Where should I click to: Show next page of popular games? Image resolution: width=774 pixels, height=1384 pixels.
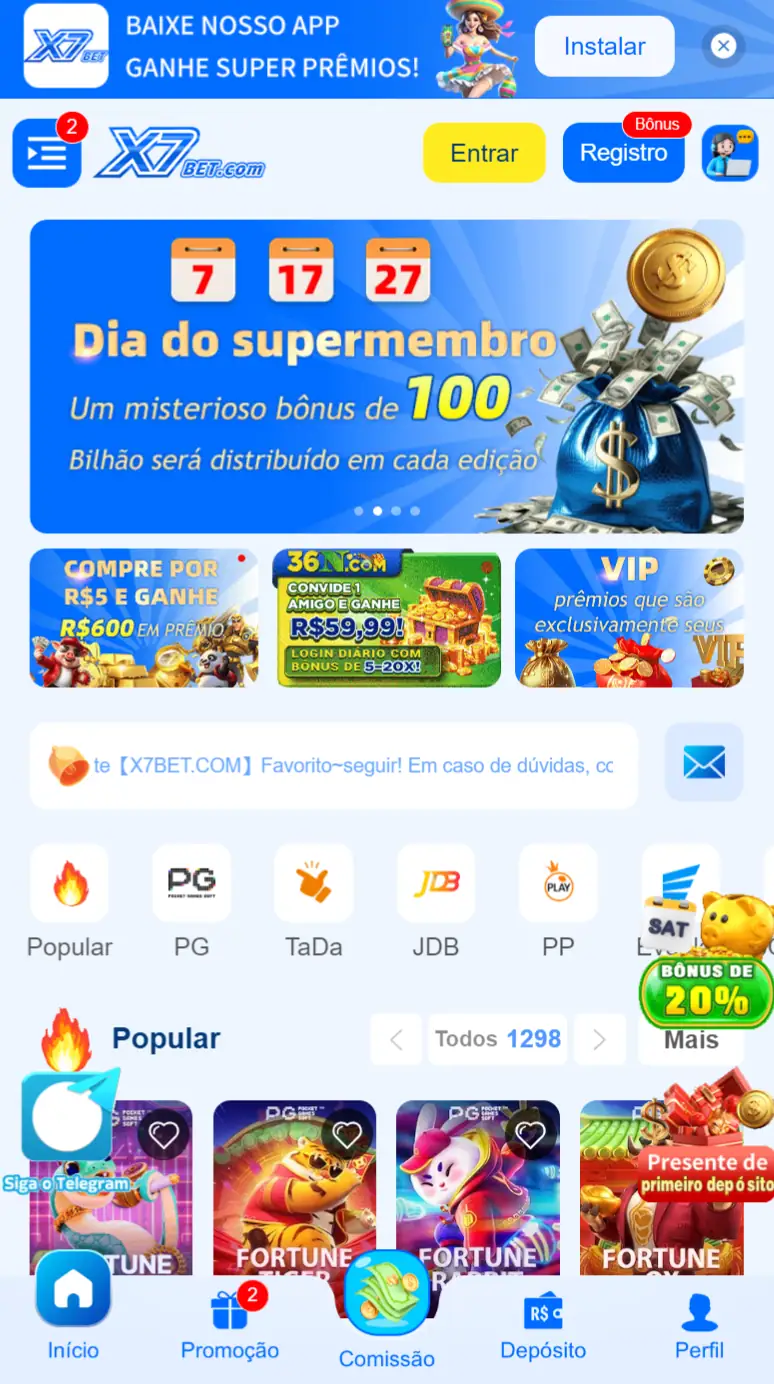[x=600, y=1040]
